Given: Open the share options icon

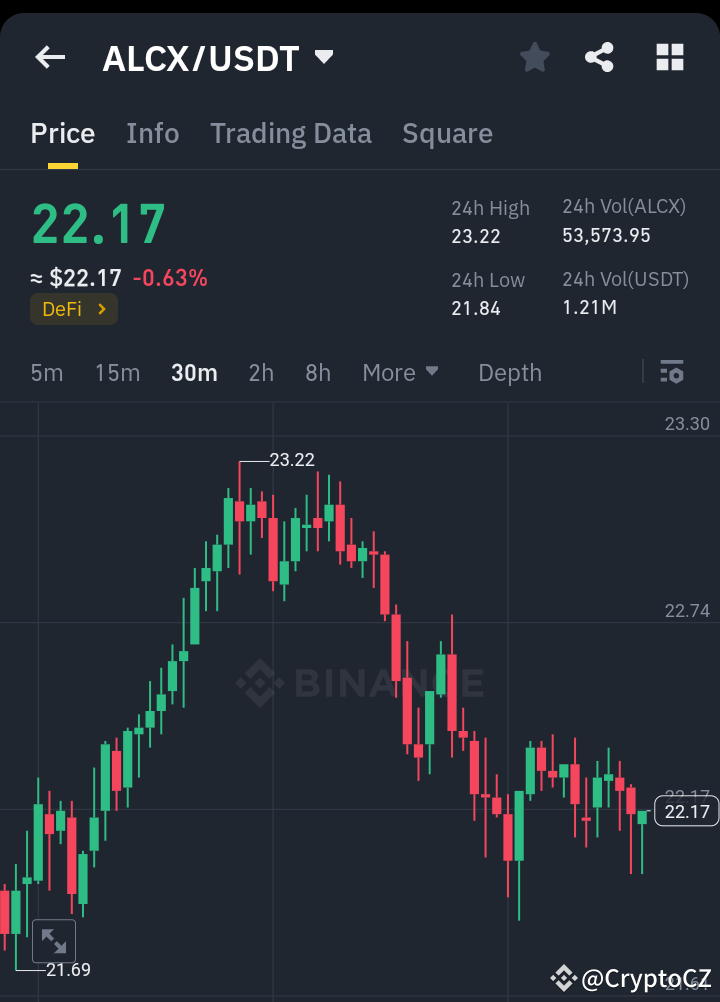Looking at the screenshot, I should click(599, 57).
